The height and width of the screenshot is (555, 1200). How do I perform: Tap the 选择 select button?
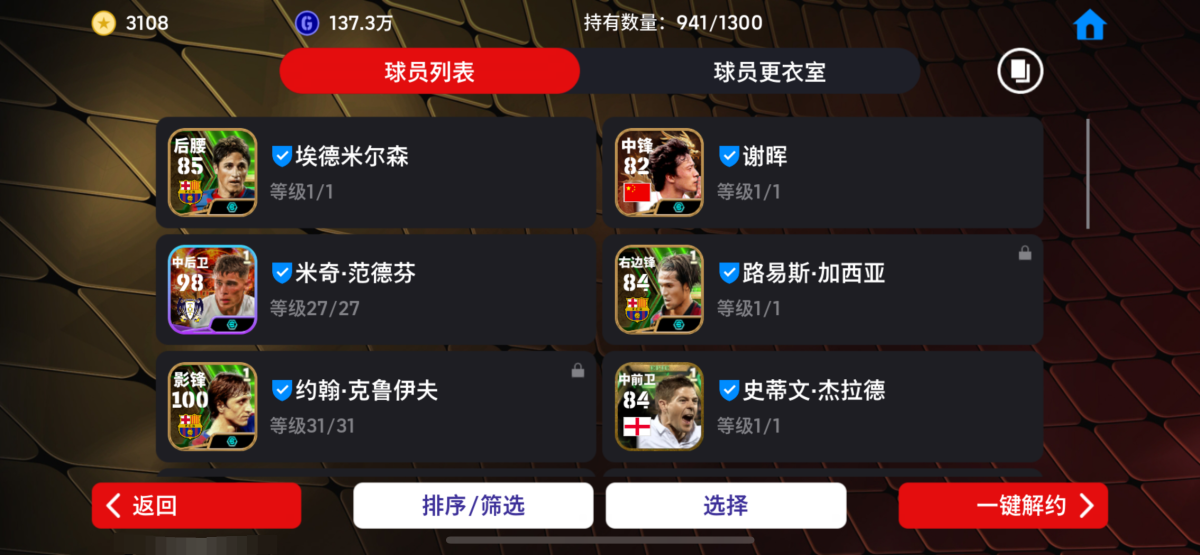pos(725,505)
